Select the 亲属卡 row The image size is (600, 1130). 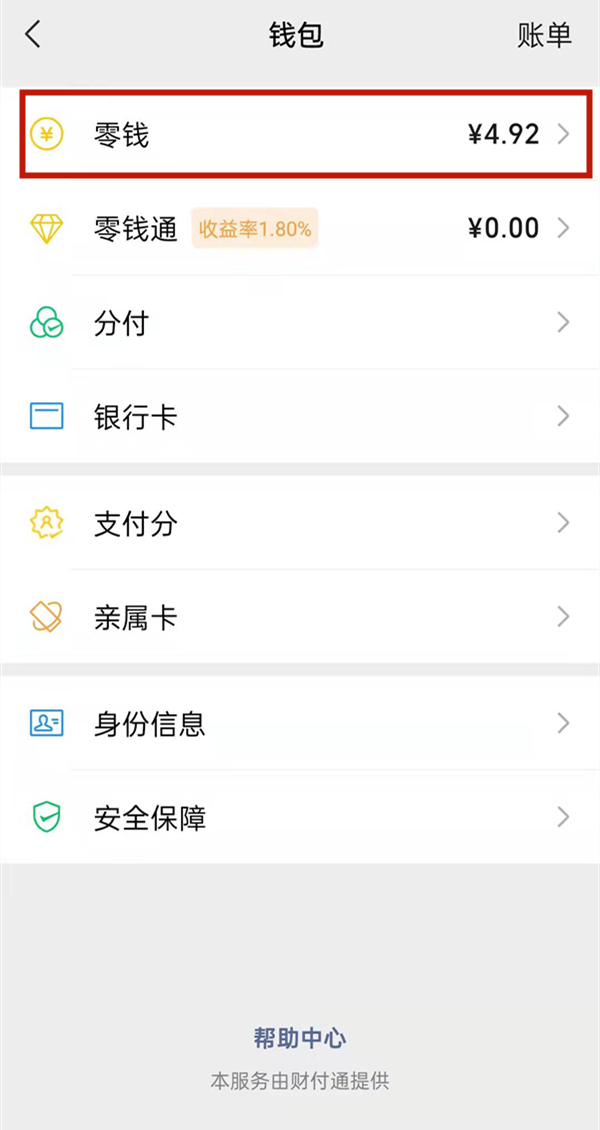tap(300, 617)
